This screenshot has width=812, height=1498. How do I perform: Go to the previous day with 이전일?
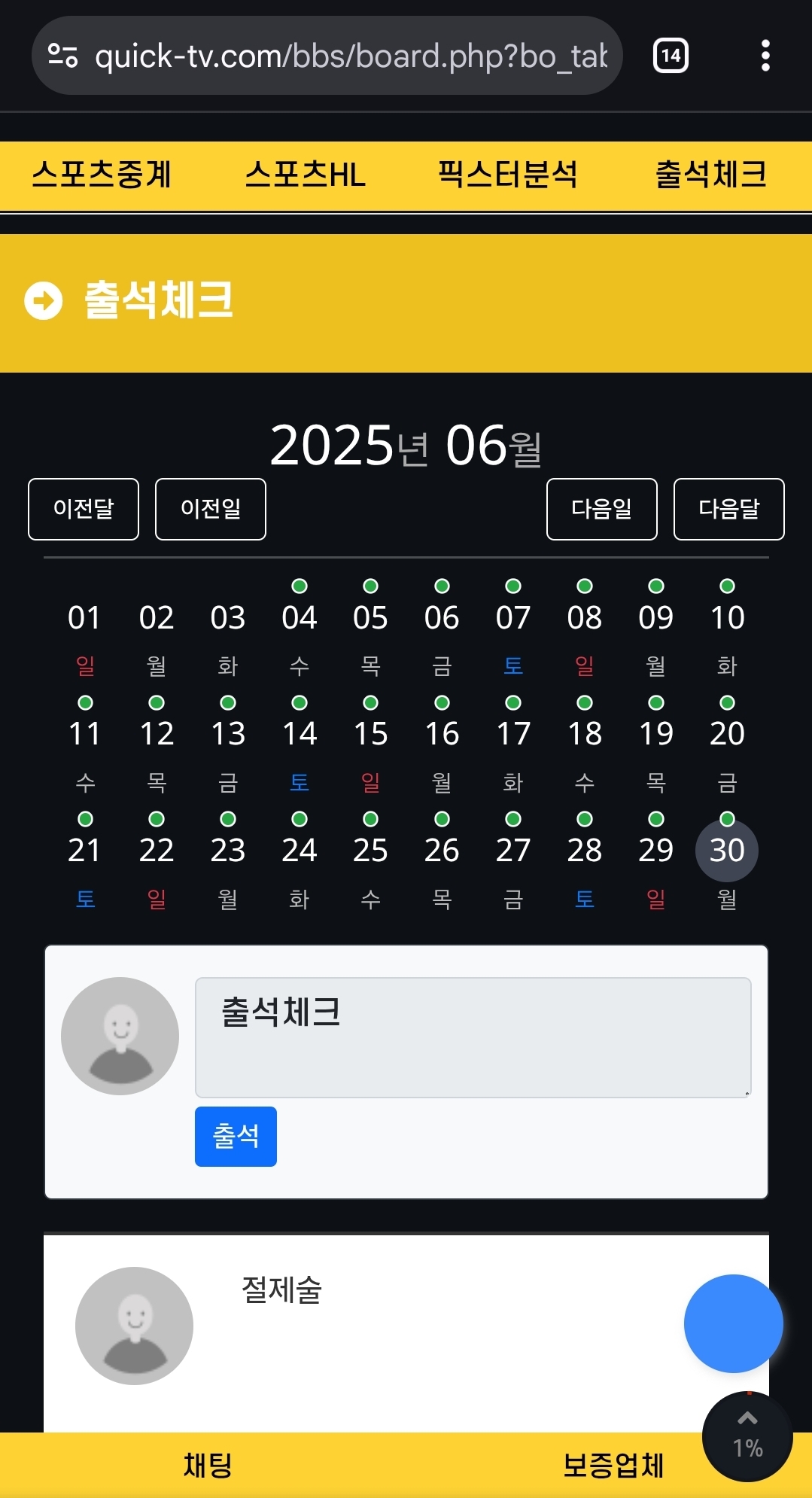click(211, 509)
